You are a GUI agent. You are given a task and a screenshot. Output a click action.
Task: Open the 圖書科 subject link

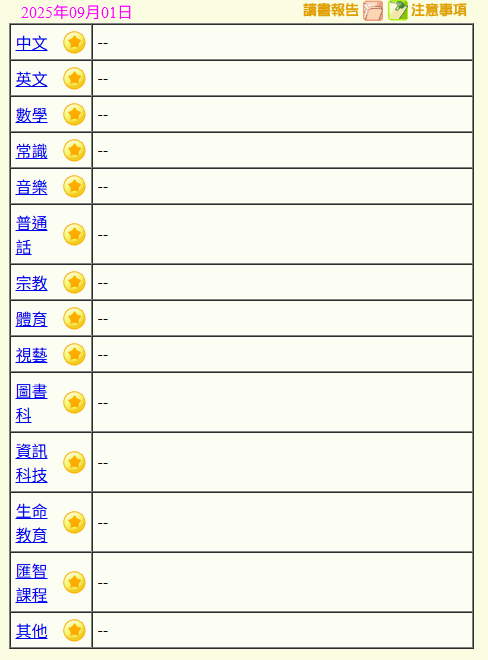(32, 403)
